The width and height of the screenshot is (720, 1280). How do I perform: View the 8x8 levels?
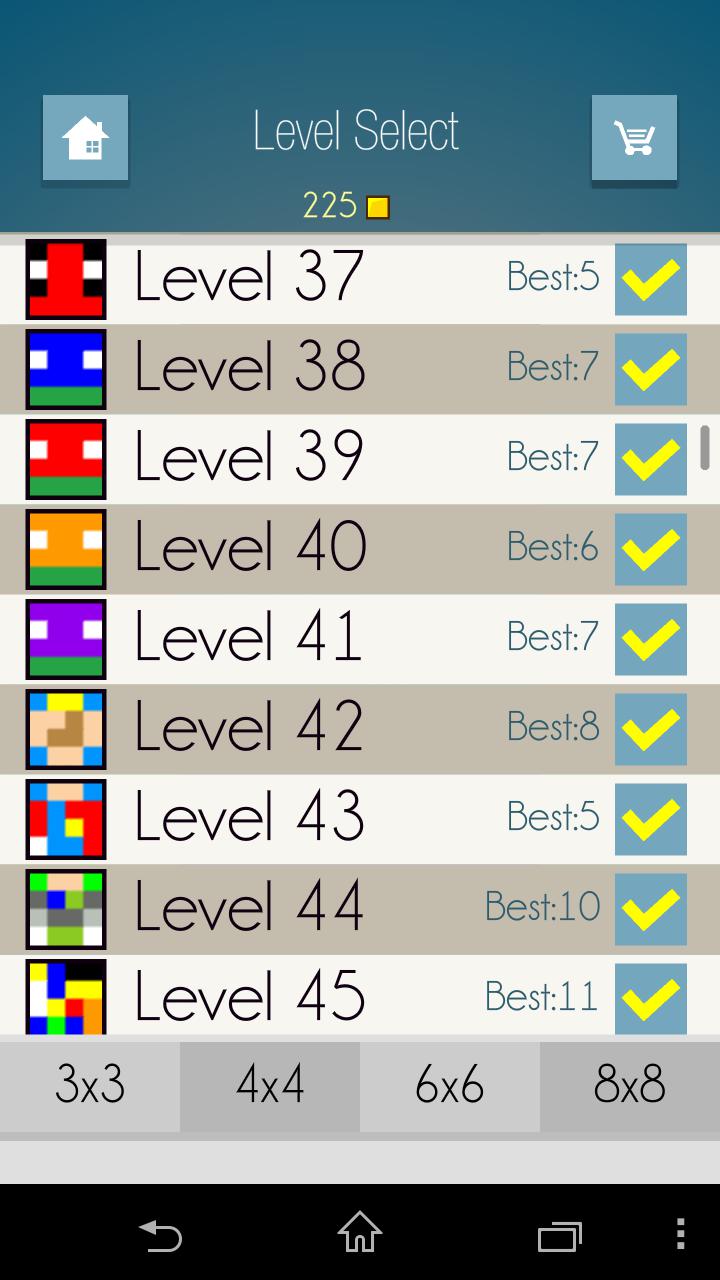pyautogui.click(x=630, y=1086)
